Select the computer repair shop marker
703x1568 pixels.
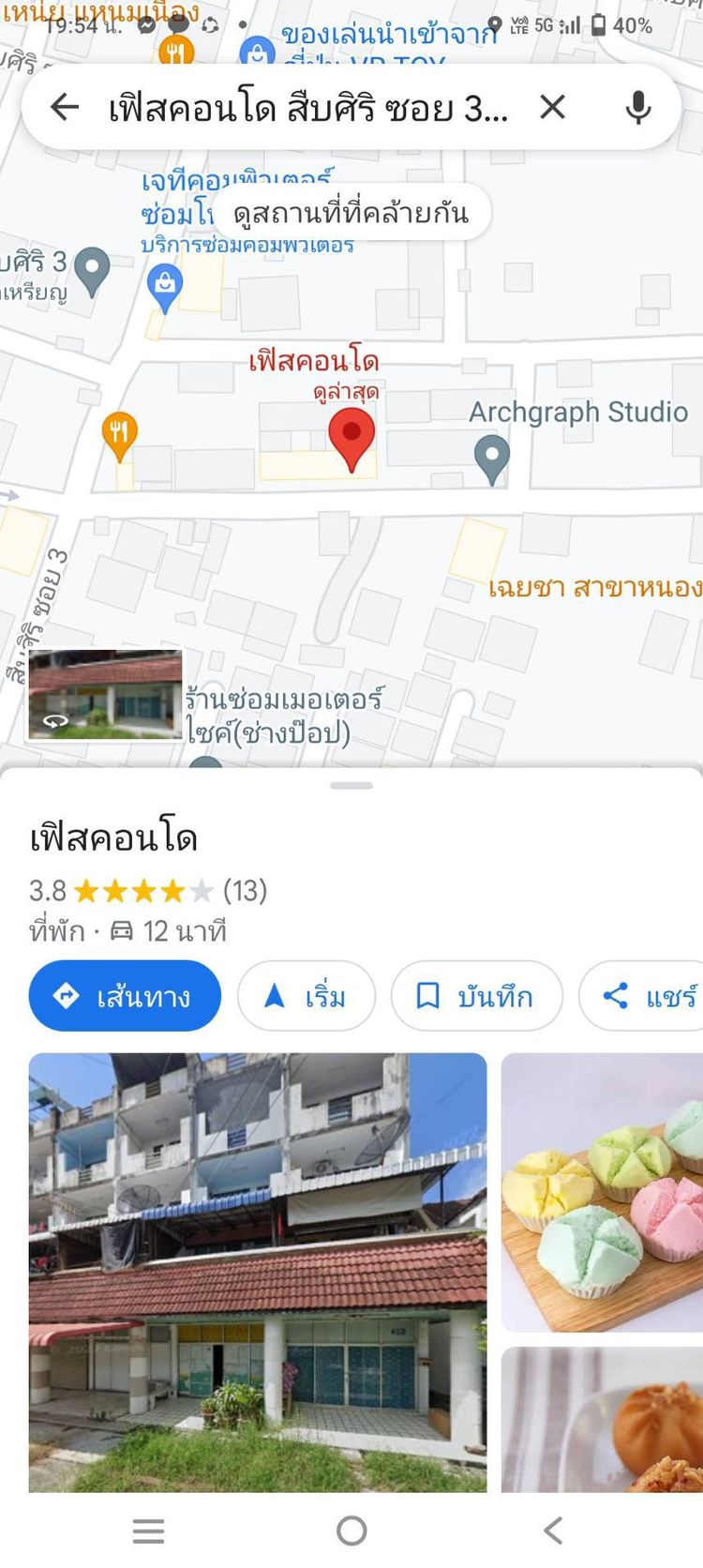[x=165, y=286]
